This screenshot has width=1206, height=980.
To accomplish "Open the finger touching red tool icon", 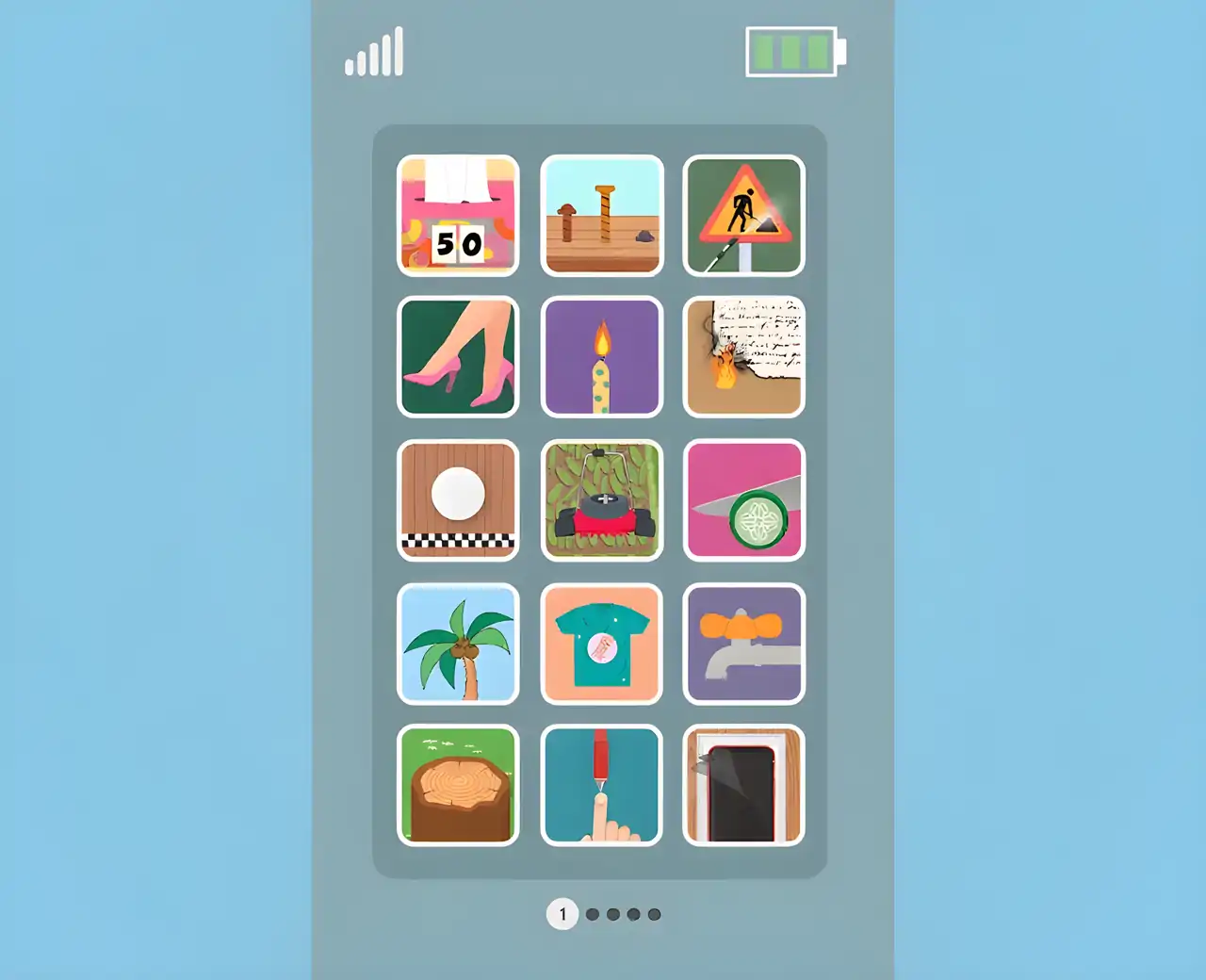I will [602, 785].
